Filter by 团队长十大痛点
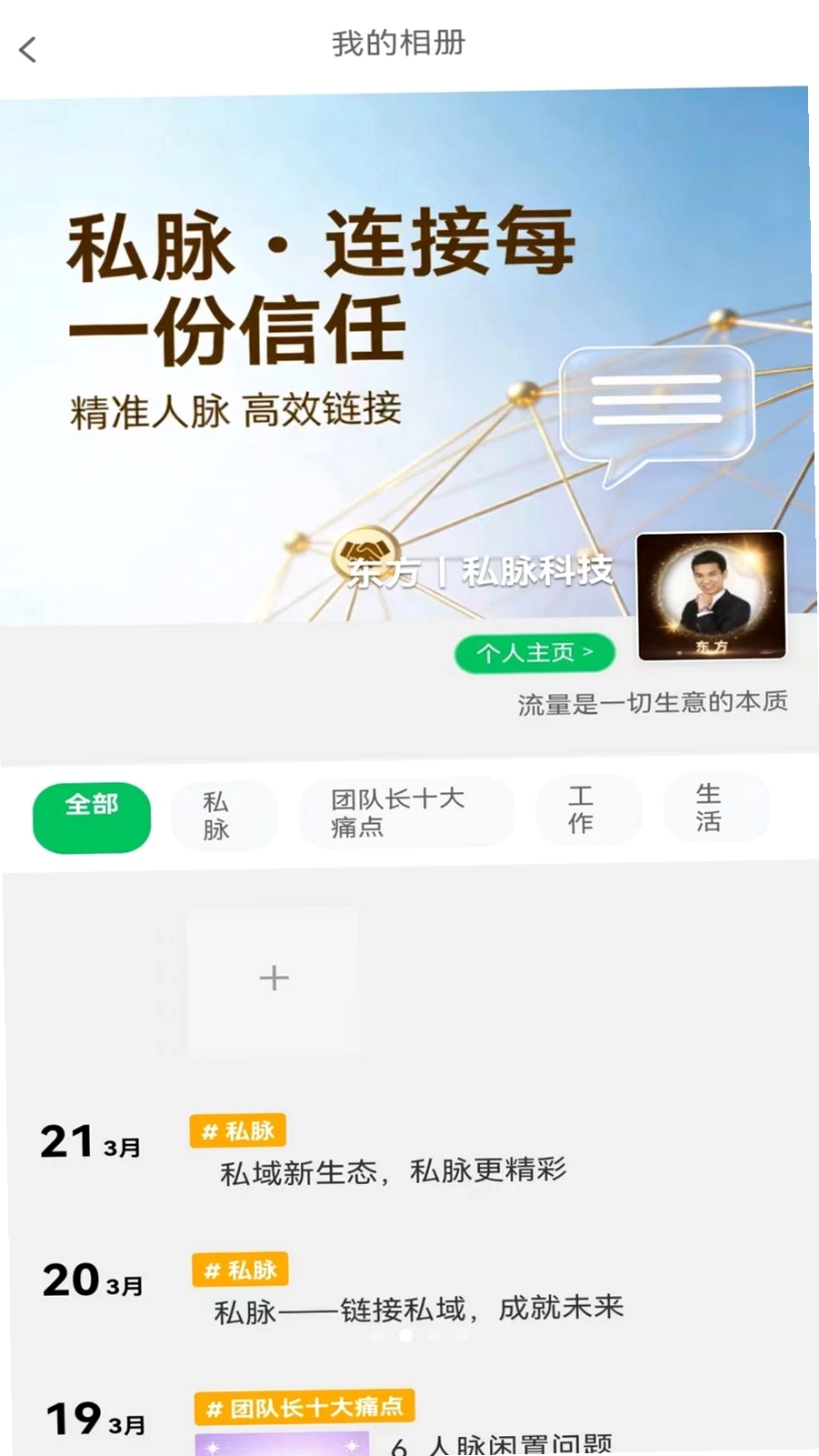Viewport: 819px width, 1456px height. pyautogui.click(x=406, y=812)
